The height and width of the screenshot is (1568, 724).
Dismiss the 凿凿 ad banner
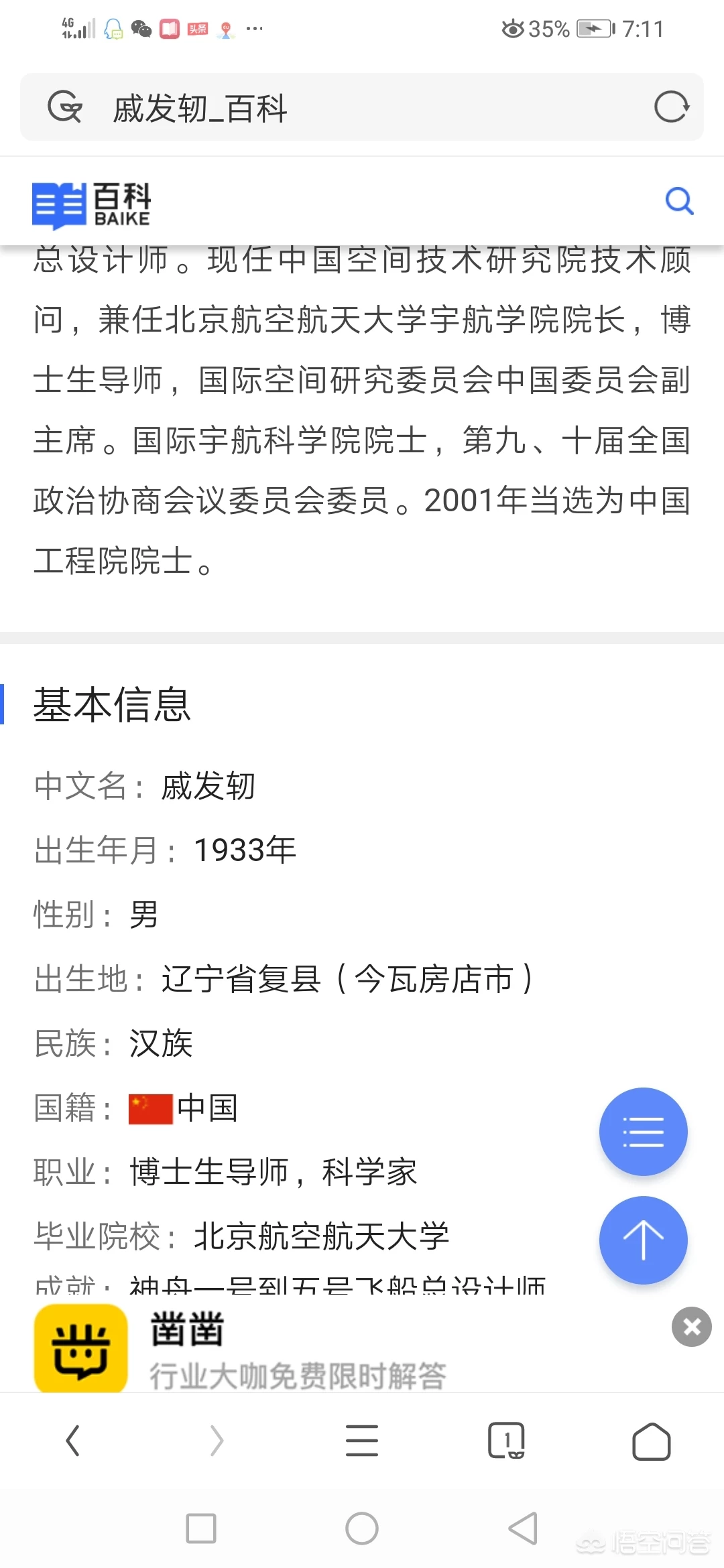[x=692, y=1326]
